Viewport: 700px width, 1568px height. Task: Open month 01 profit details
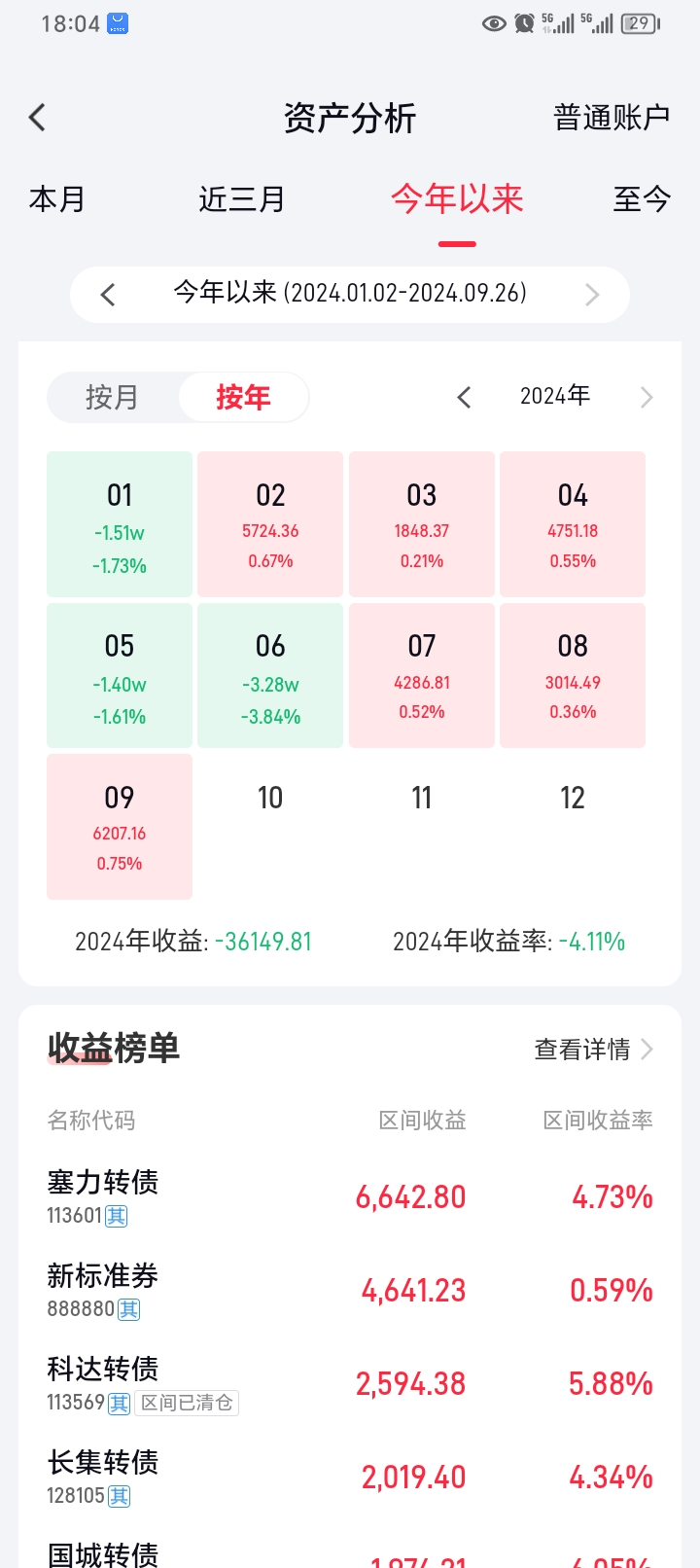(x=120, y=524)
